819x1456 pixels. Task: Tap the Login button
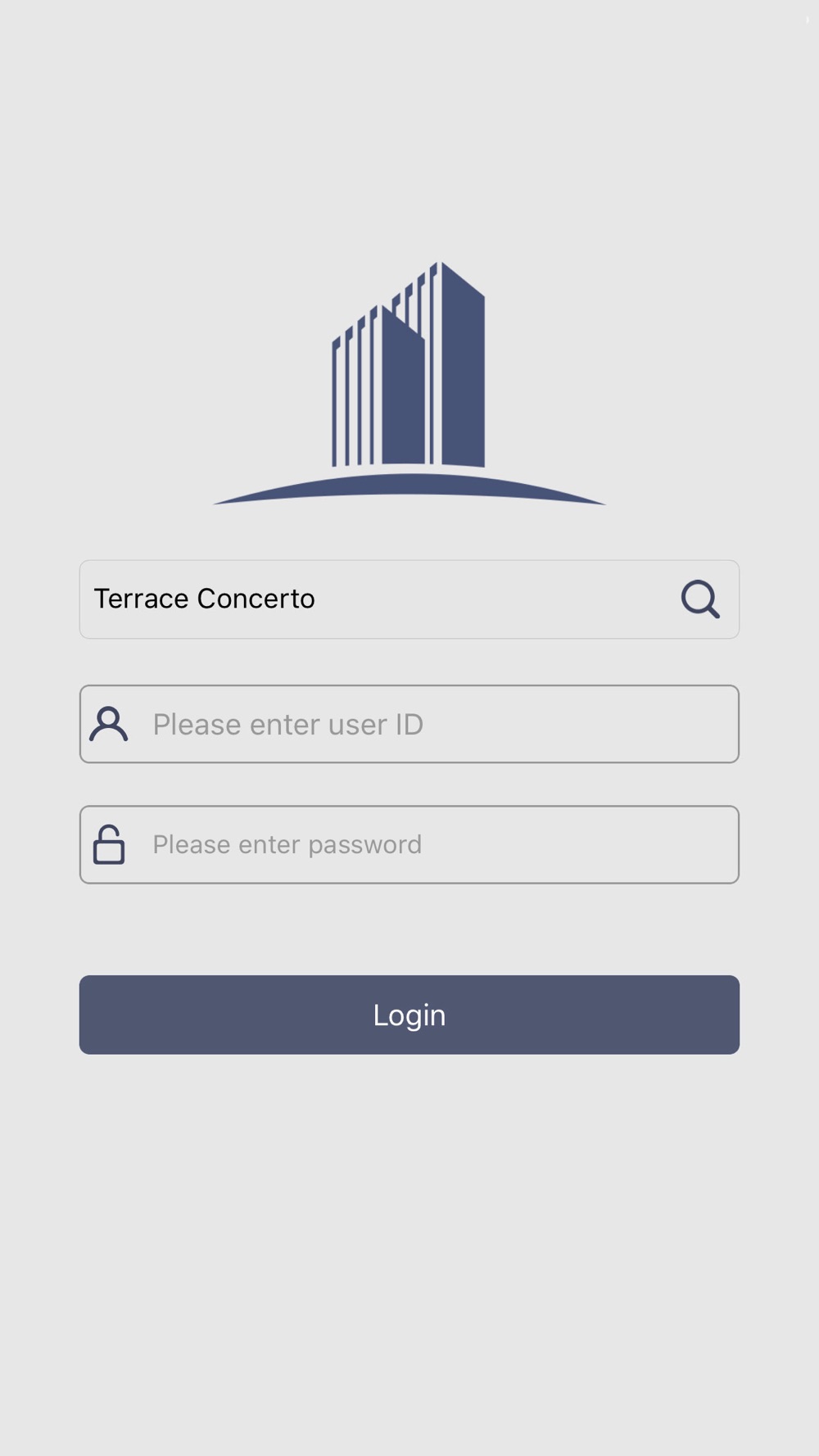click(x=409, y=1015)
